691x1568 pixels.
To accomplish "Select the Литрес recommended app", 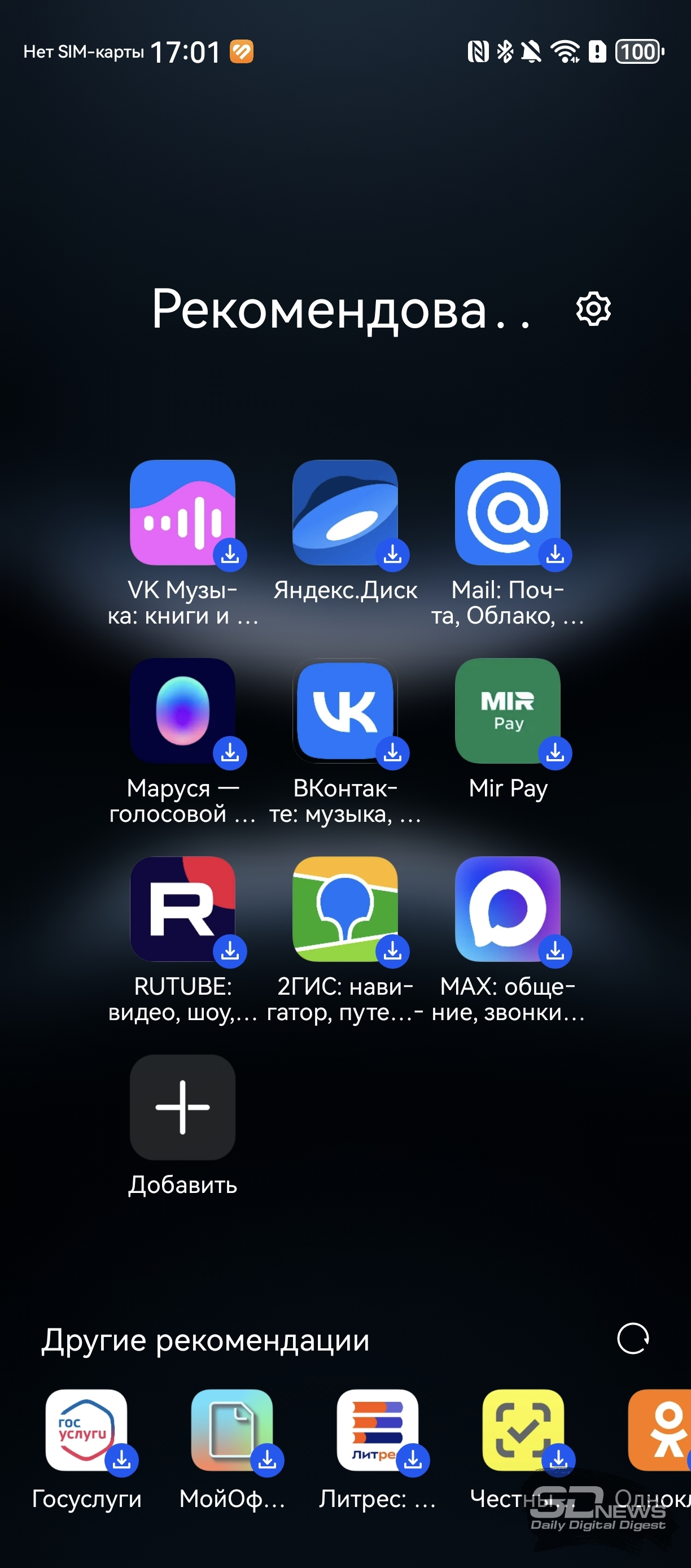I will (x=377, y=1430).
